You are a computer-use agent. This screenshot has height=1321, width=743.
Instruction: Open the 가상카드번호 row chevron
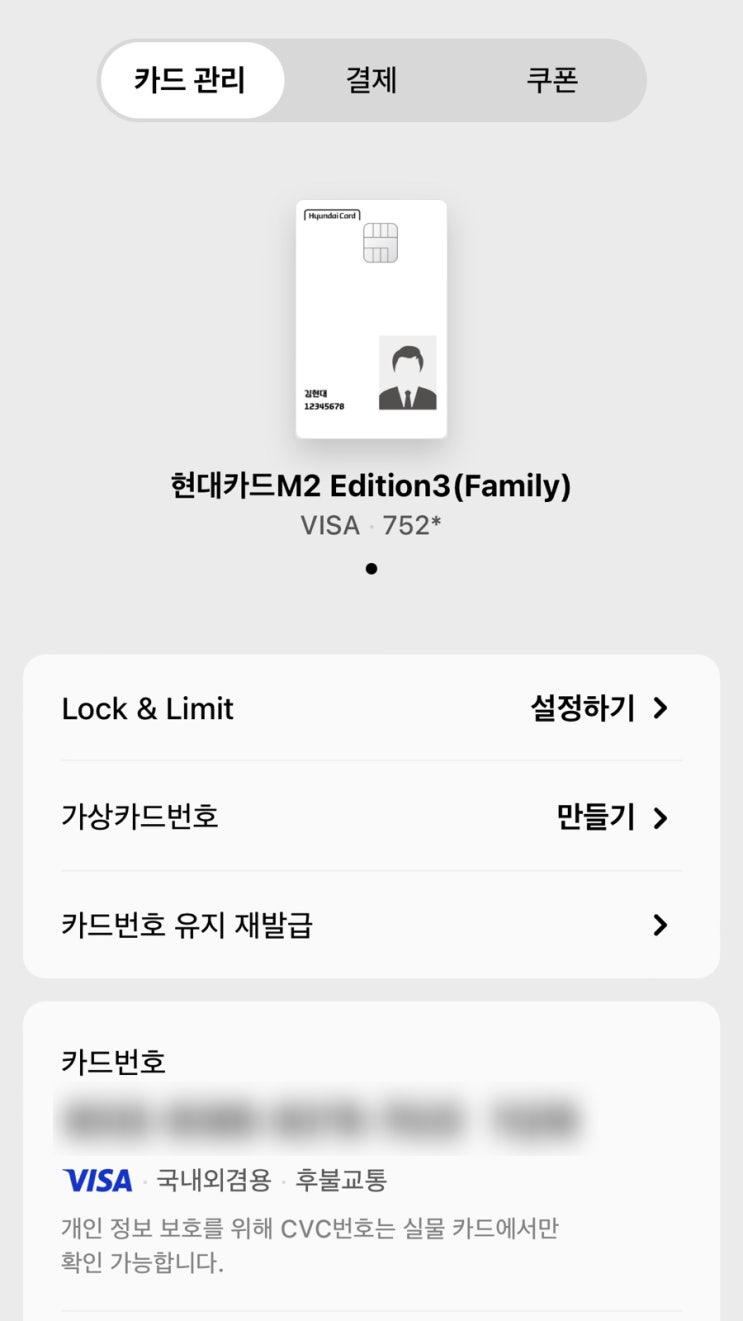coord(659,817)
